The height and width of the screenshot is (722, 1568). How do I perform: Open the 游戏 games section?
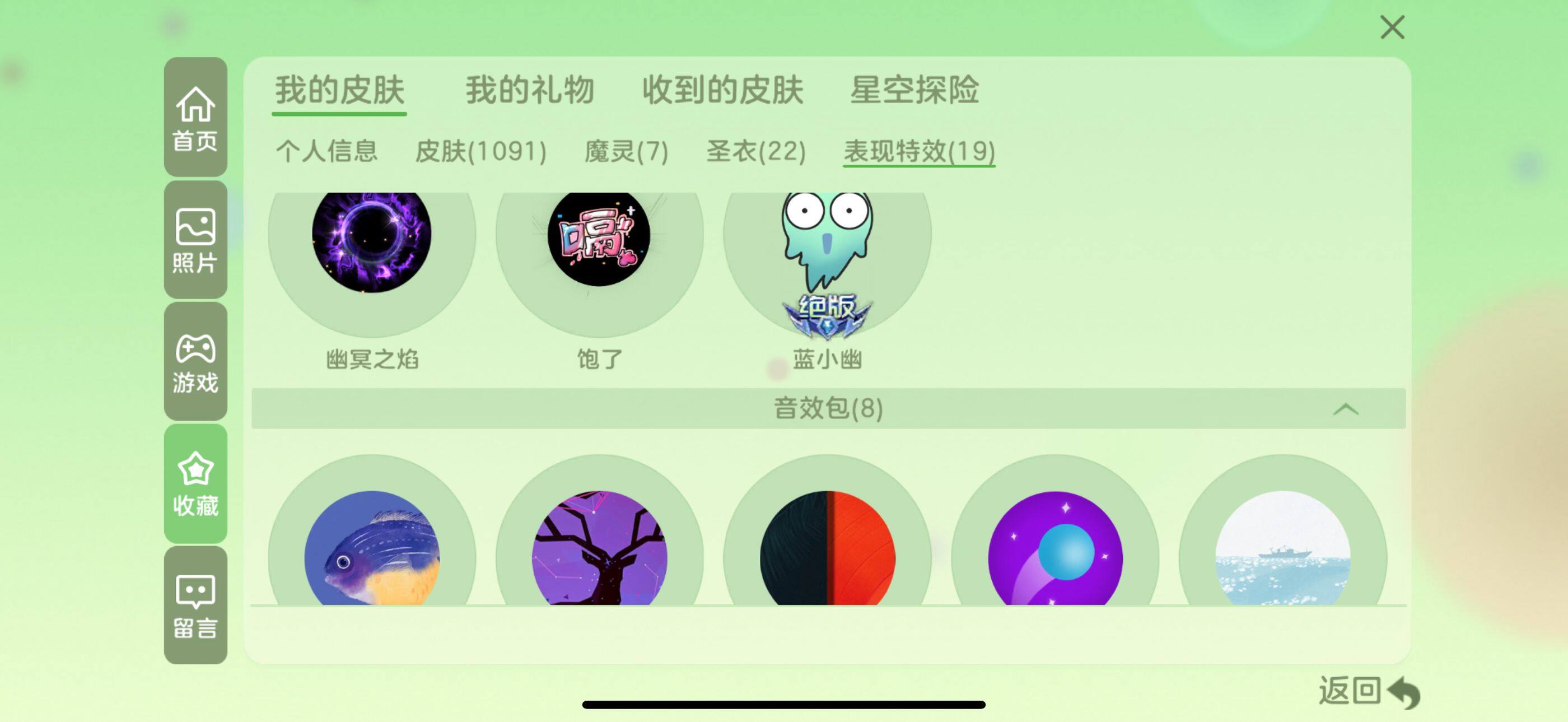(195, 362)
